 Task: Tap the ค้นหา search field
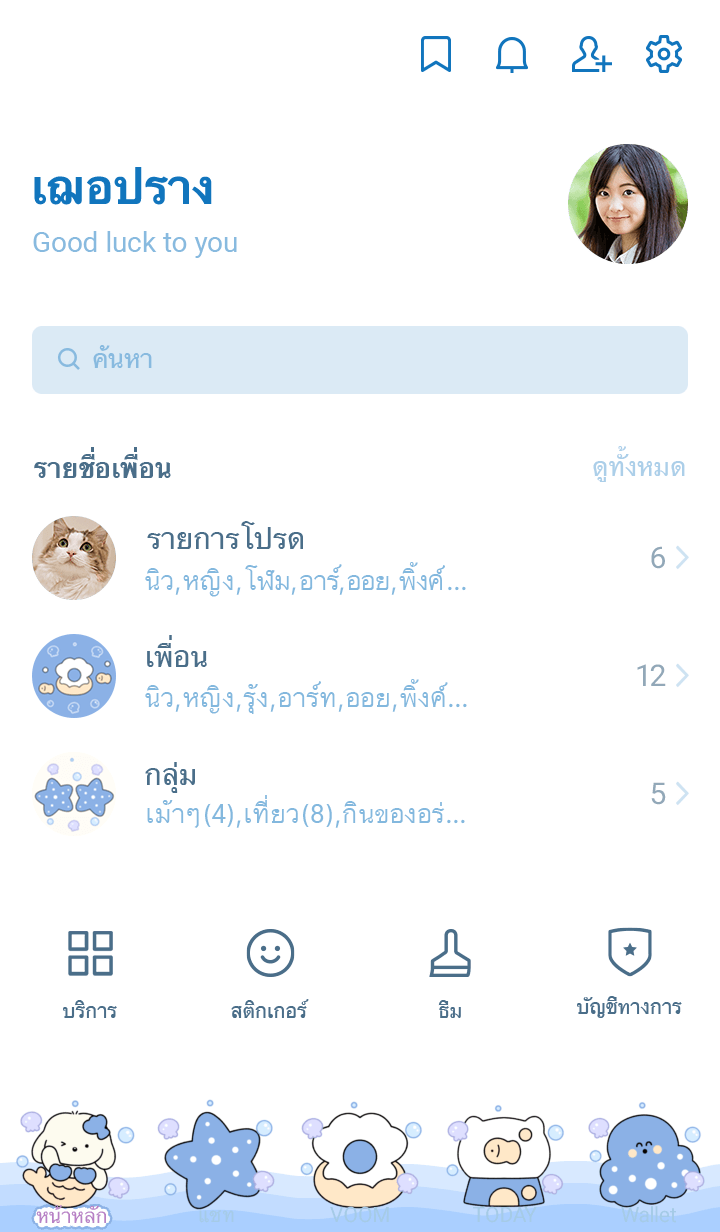coord(360,360)
